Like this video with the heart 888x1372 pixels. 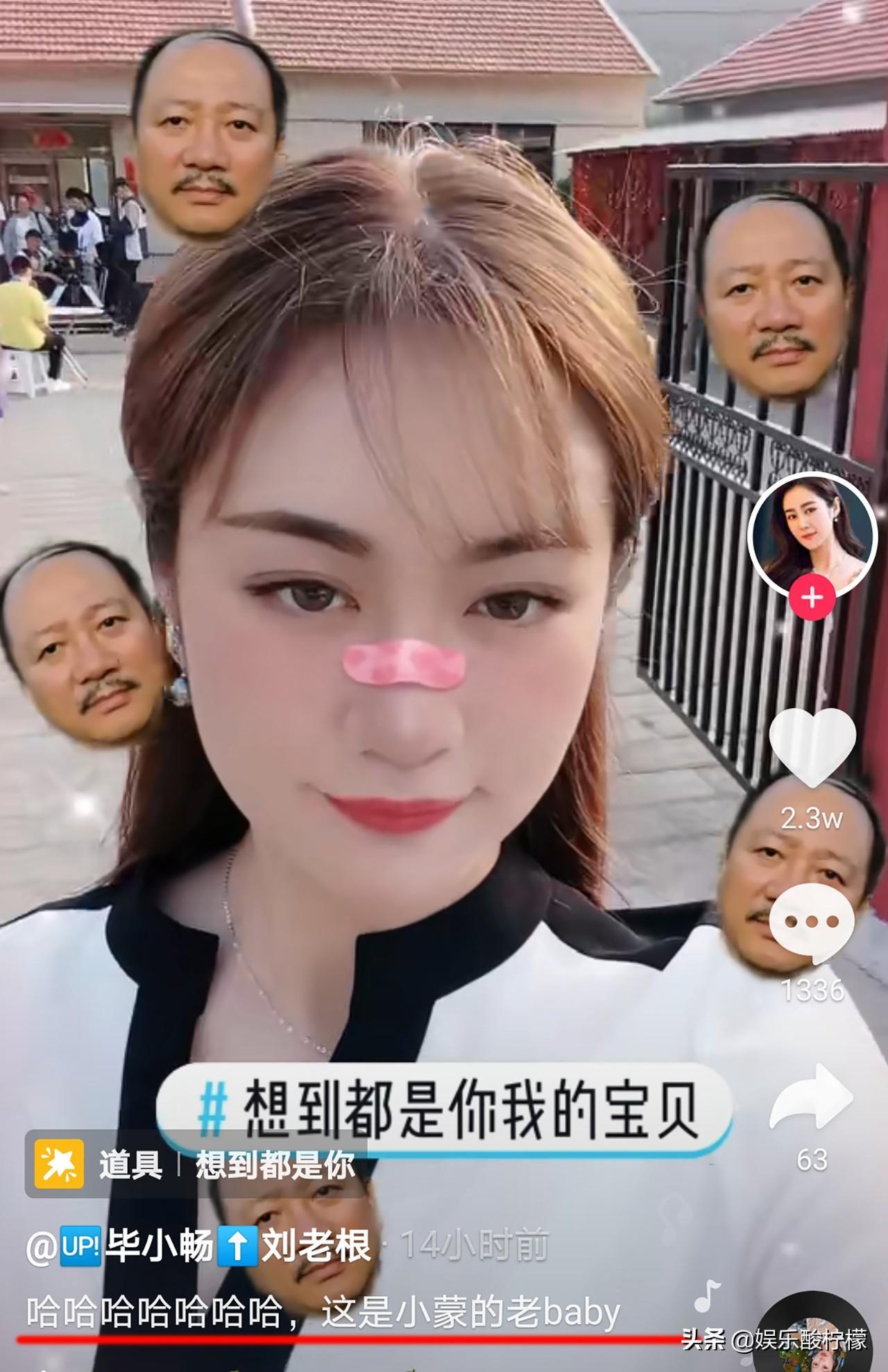pos(812,747)
